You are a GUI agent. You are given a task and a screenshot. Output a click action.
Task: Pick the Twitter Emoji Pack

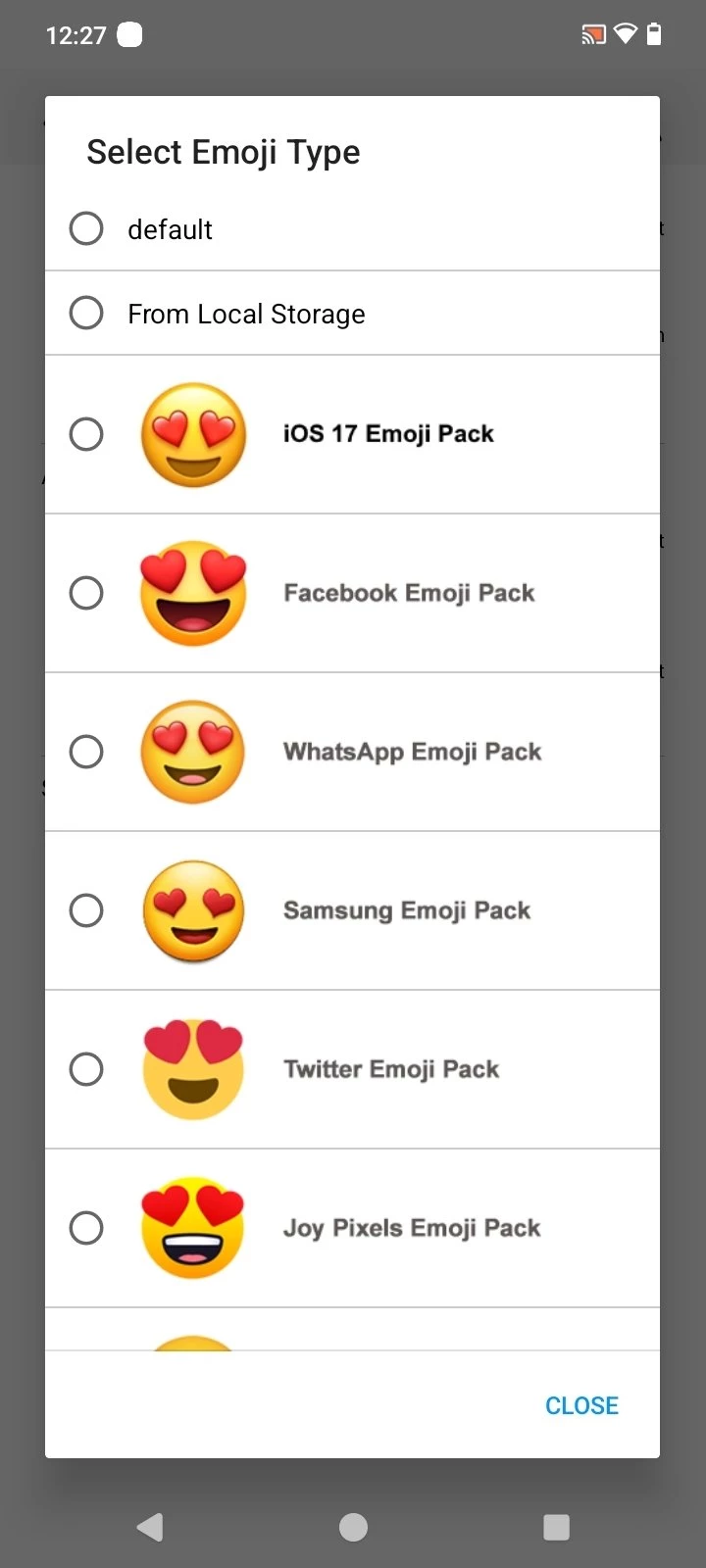(86, 1069)
